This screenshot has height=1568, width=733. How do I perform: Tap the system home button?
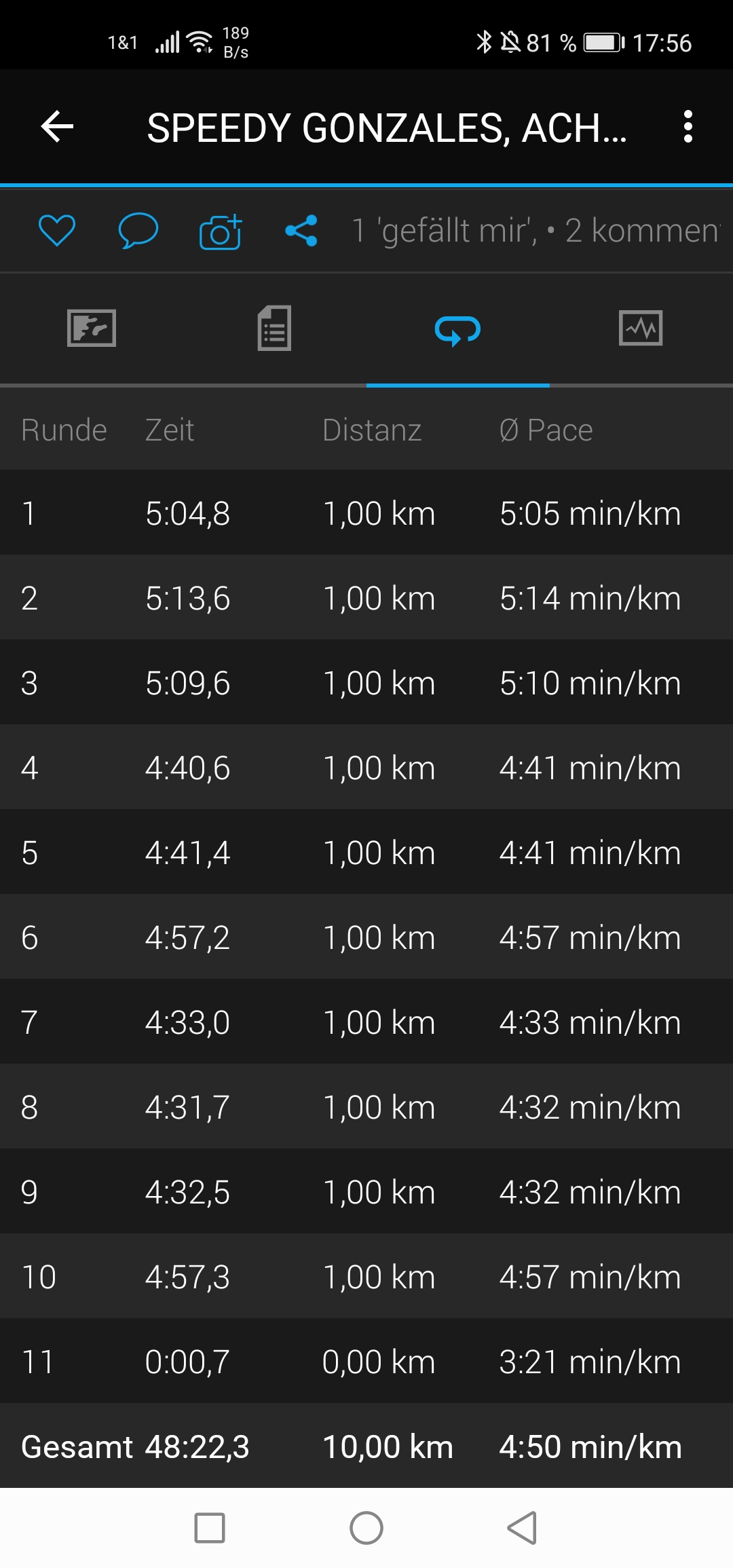[366, 1528]
